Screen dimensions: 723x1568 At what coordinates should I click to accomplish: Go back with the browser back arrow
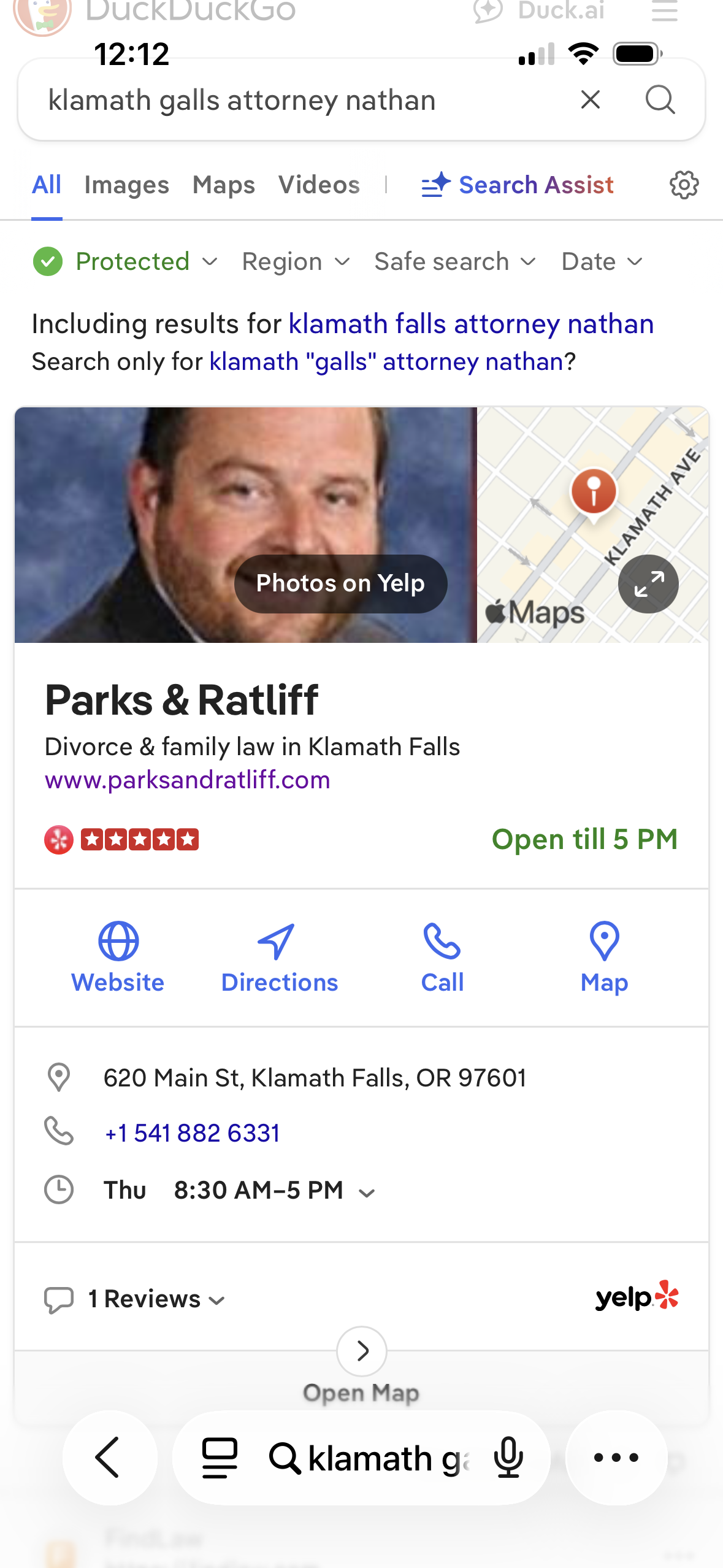pyautogui.click(x=109, y=1458)
